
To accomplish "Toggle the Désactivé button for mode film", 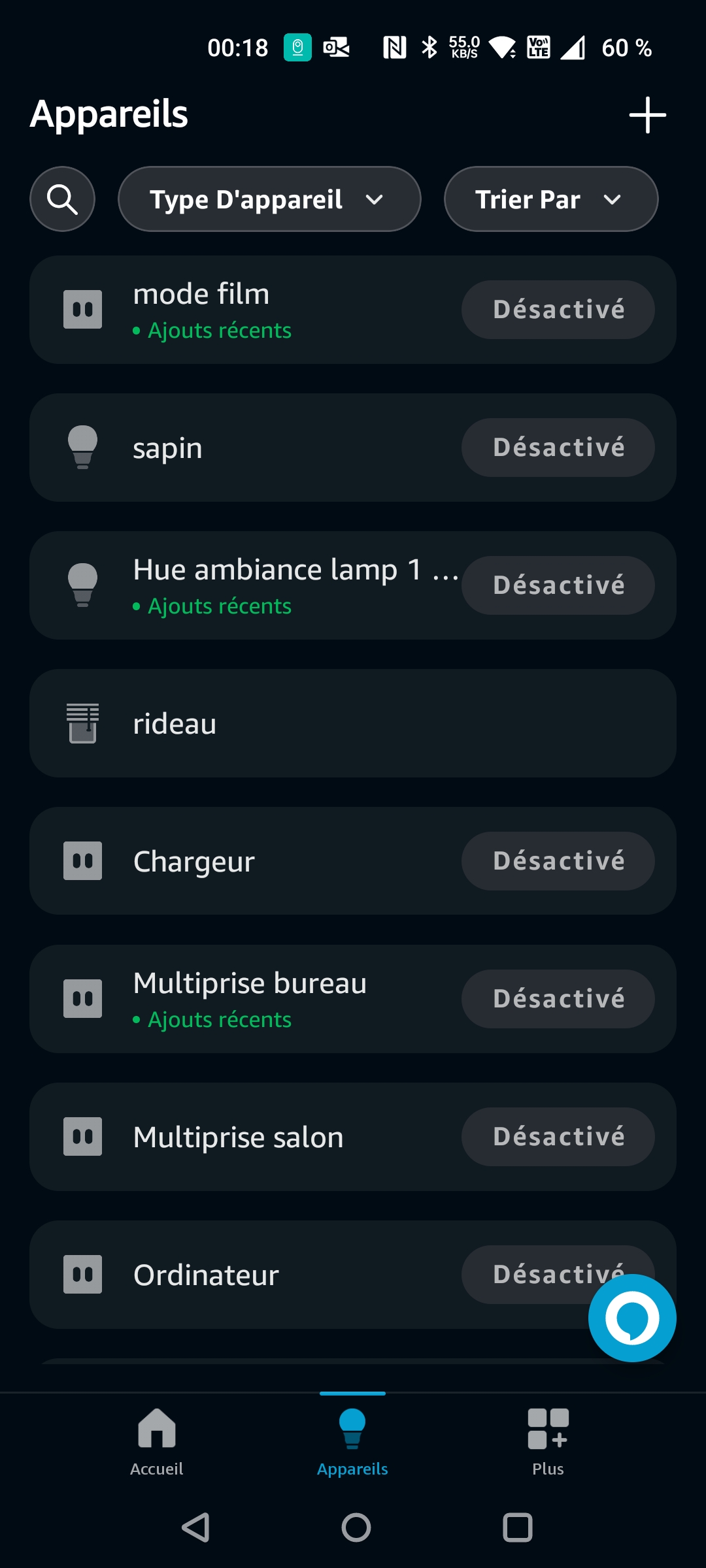I will pos(558,310).
